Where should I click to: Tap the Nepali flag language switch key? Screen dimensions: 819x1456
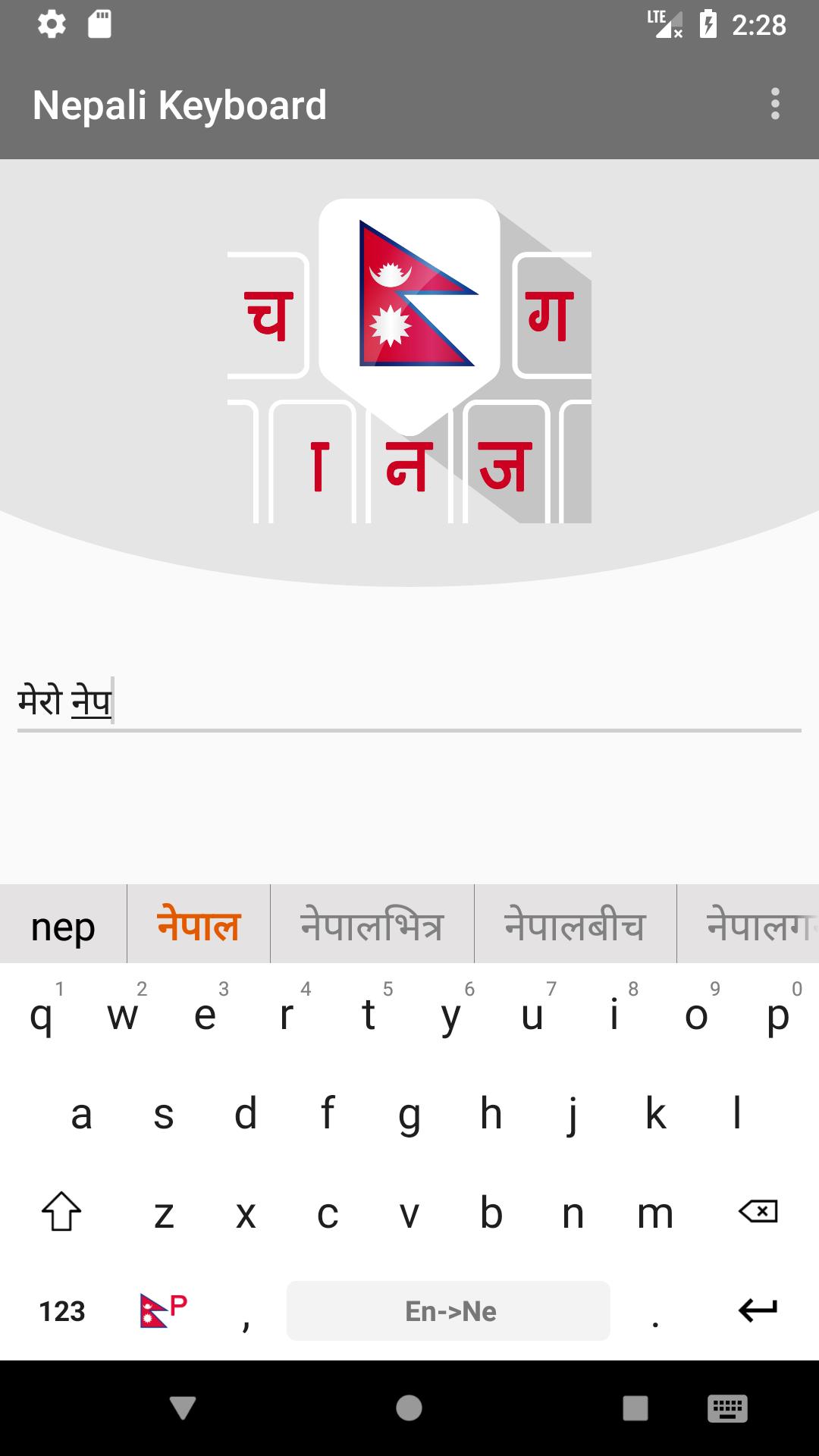tap(163, 1310)
